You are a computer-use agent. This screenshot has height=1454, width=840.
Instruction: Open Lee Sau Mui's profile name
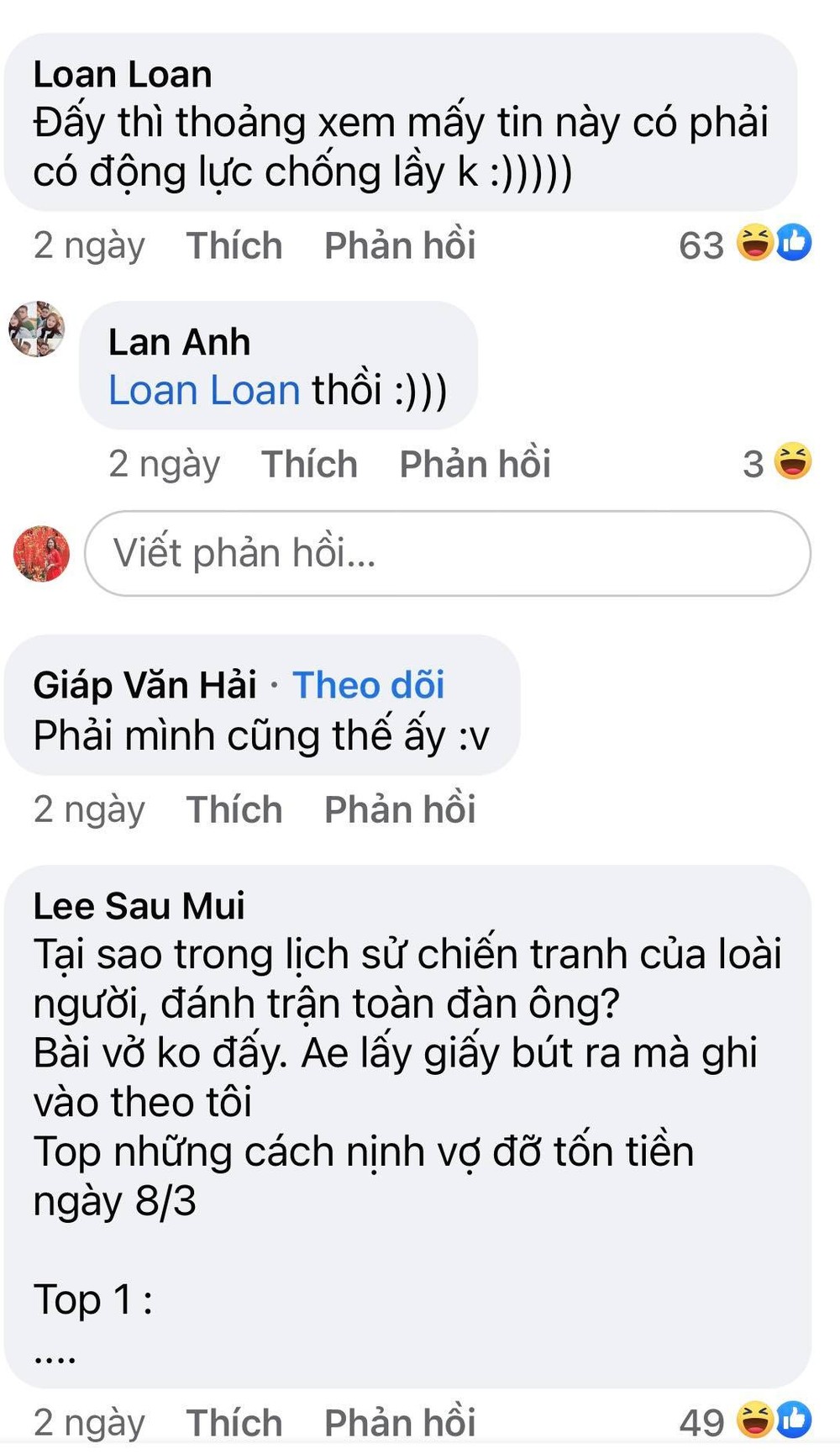(x=139, y=906)
